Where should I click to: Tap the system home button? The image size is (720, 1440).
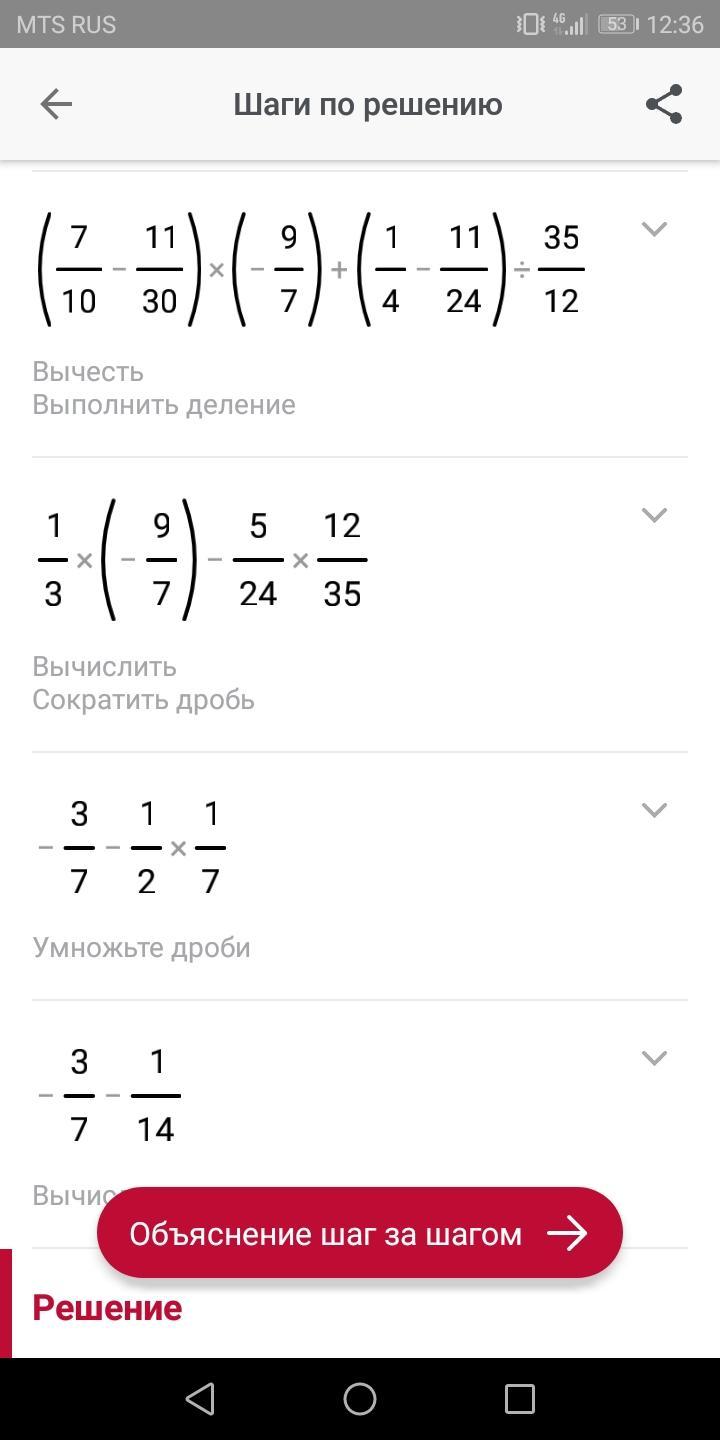(360, 1398)
